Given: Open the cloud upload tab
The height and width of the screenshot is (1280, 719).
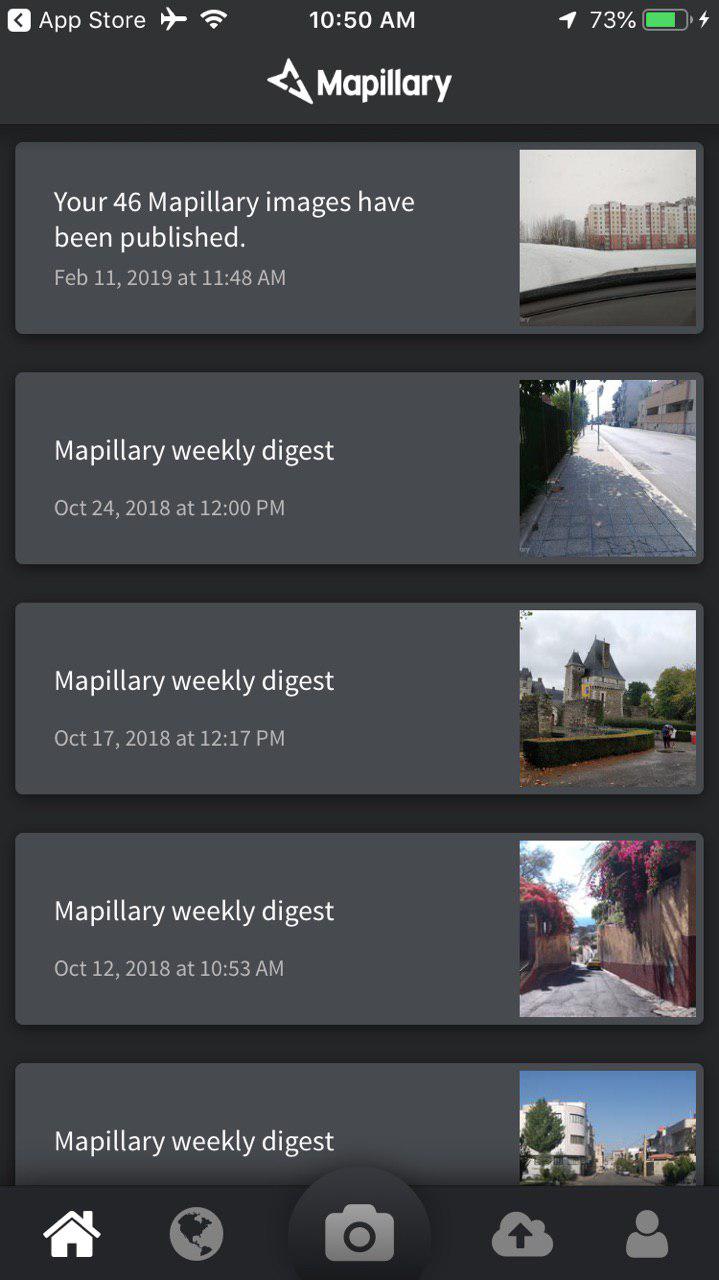Looking at the screenshot, I should click(522, 1236).
